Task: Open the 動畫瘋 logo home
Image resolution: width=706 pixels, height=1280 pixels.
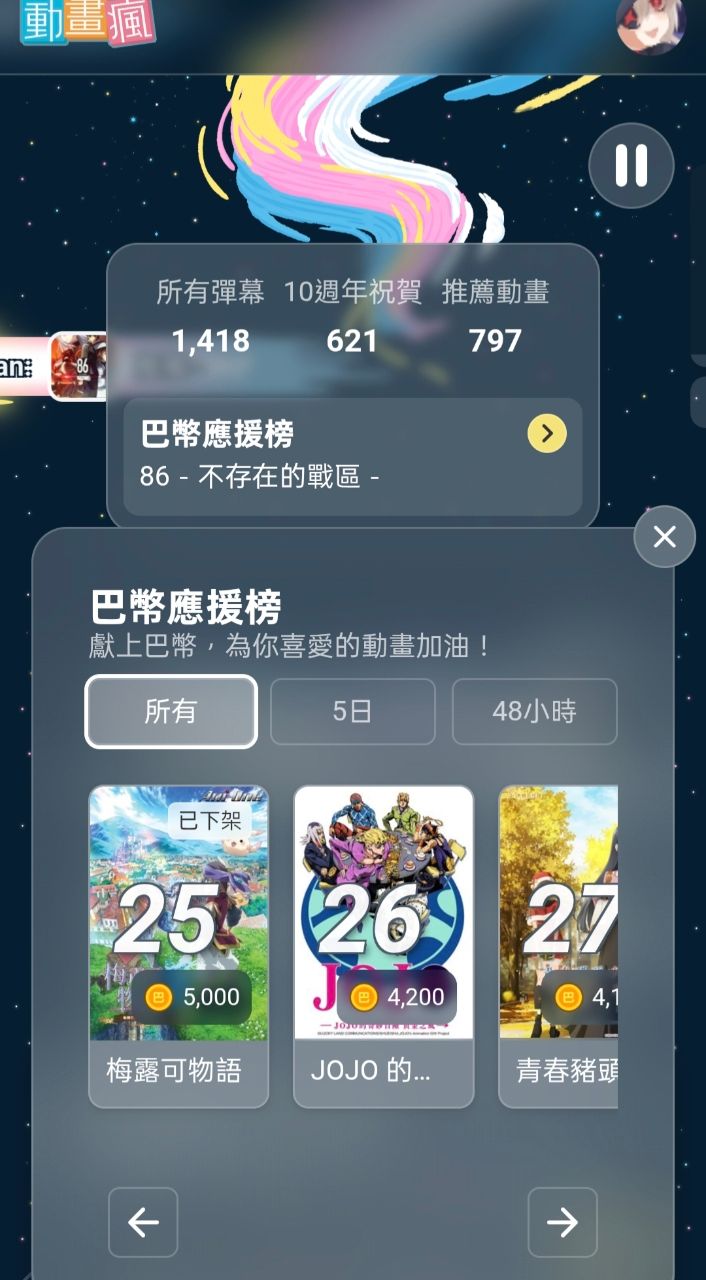Action: point(88,22)
